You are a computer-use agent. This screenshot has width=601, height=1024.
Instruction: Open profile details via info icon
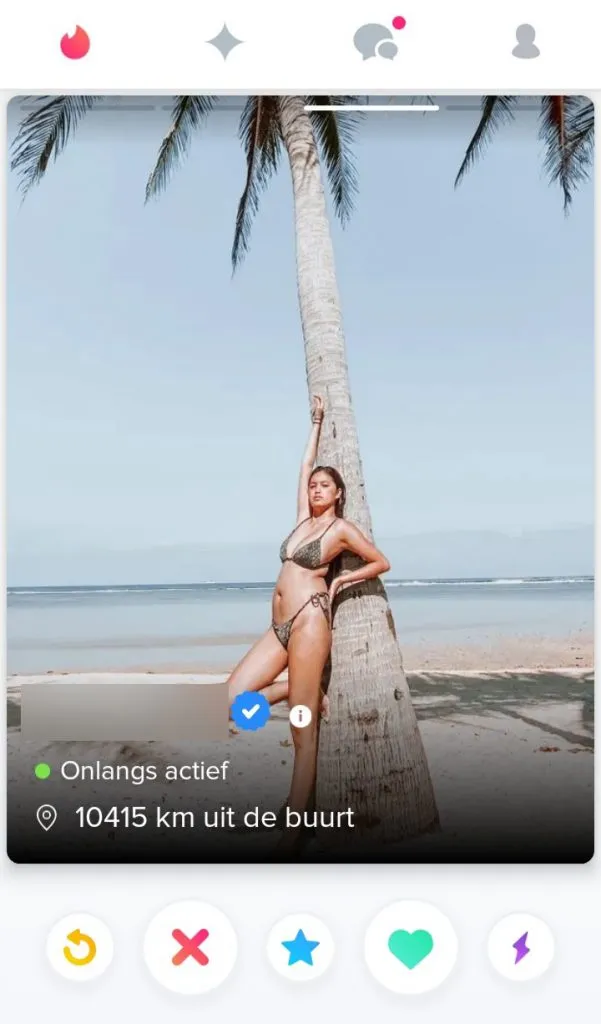[x=300, y=715]
